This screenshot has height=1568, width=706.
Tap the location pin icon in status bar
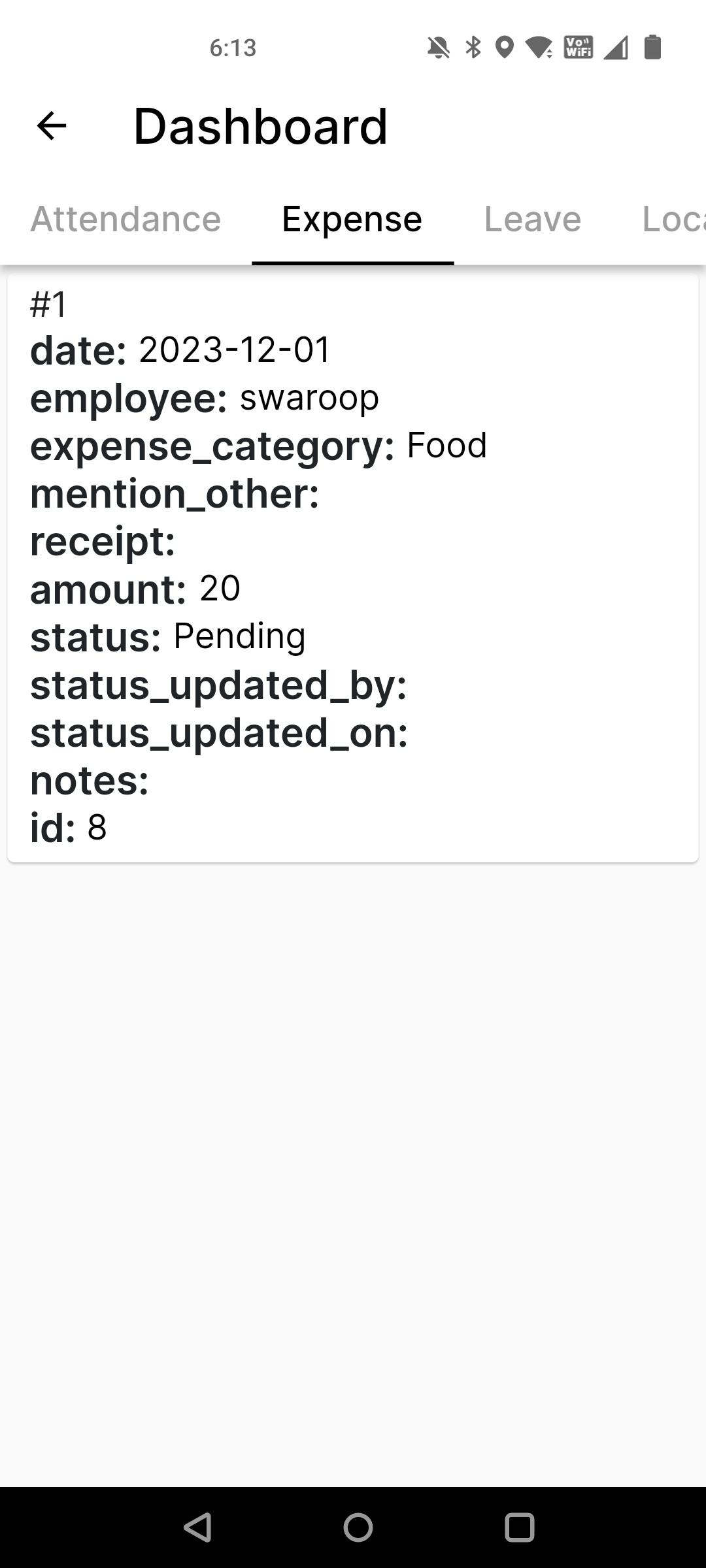504,47
